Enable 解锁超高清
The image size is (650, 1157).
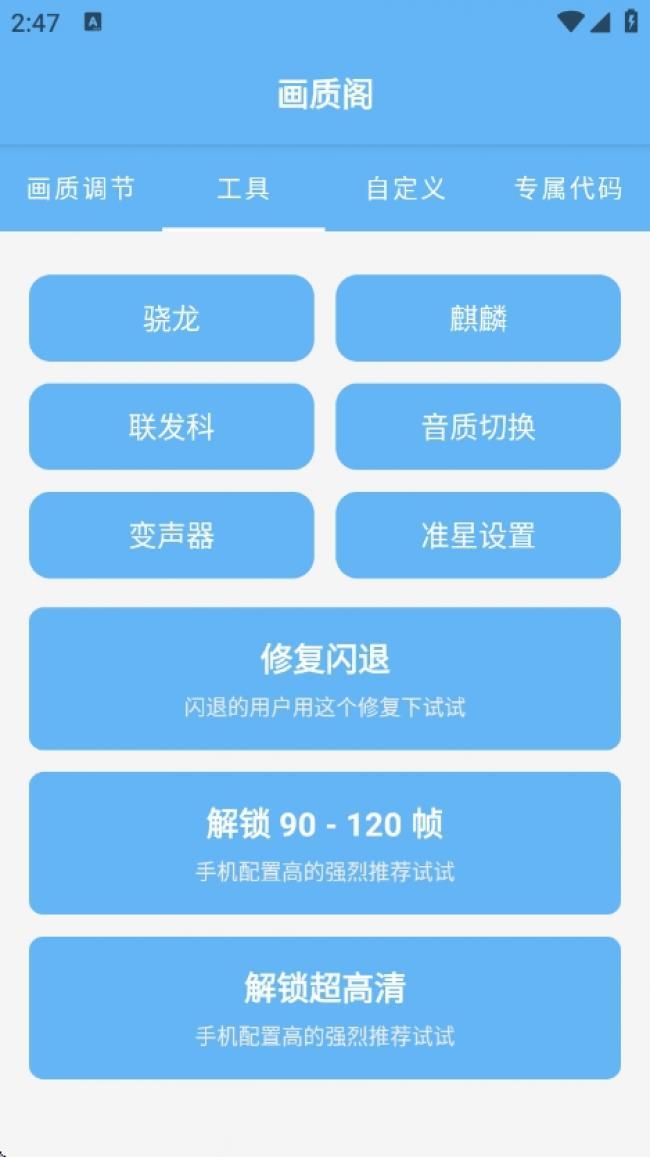tap(325, 1007)
